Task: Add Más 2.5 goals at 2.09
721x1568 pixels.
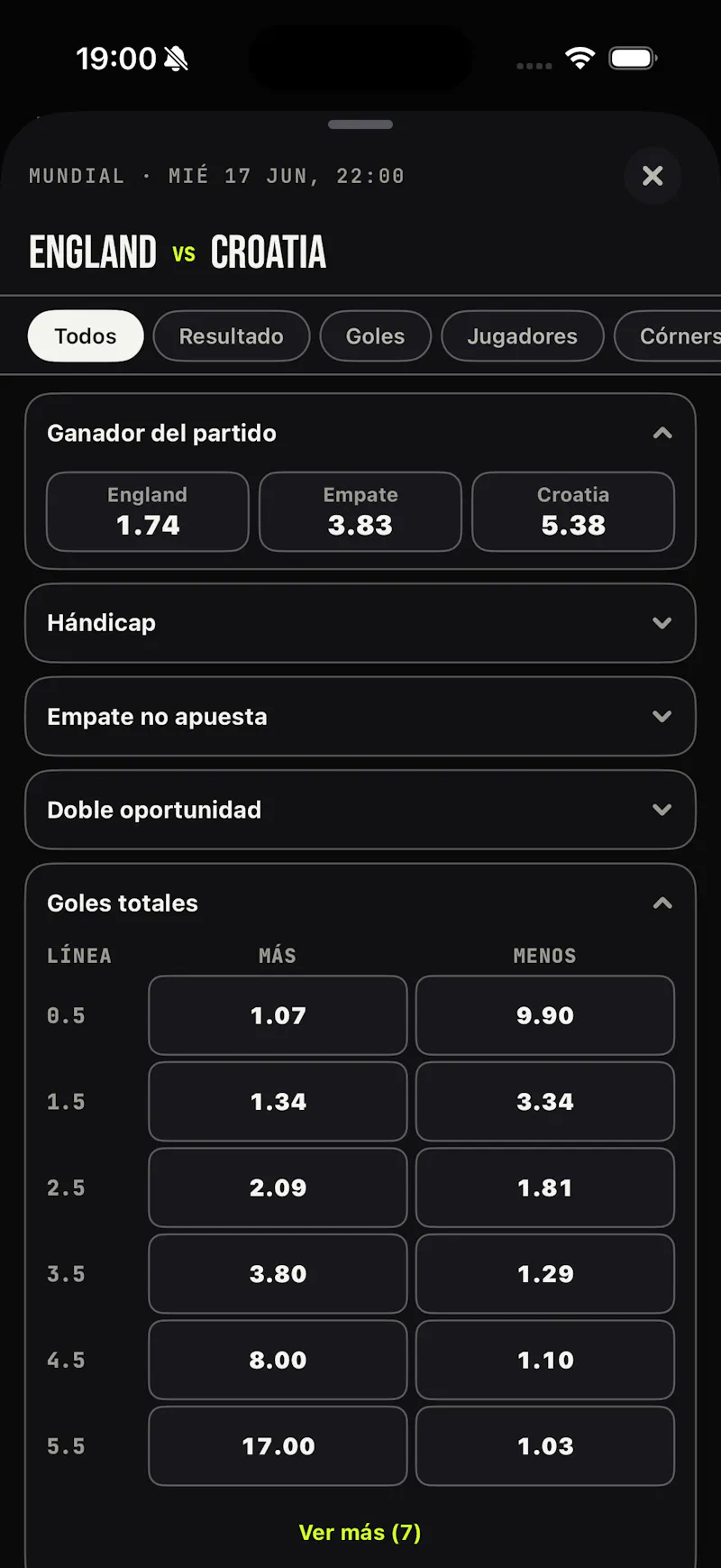Action: [x=278, y=1187]
